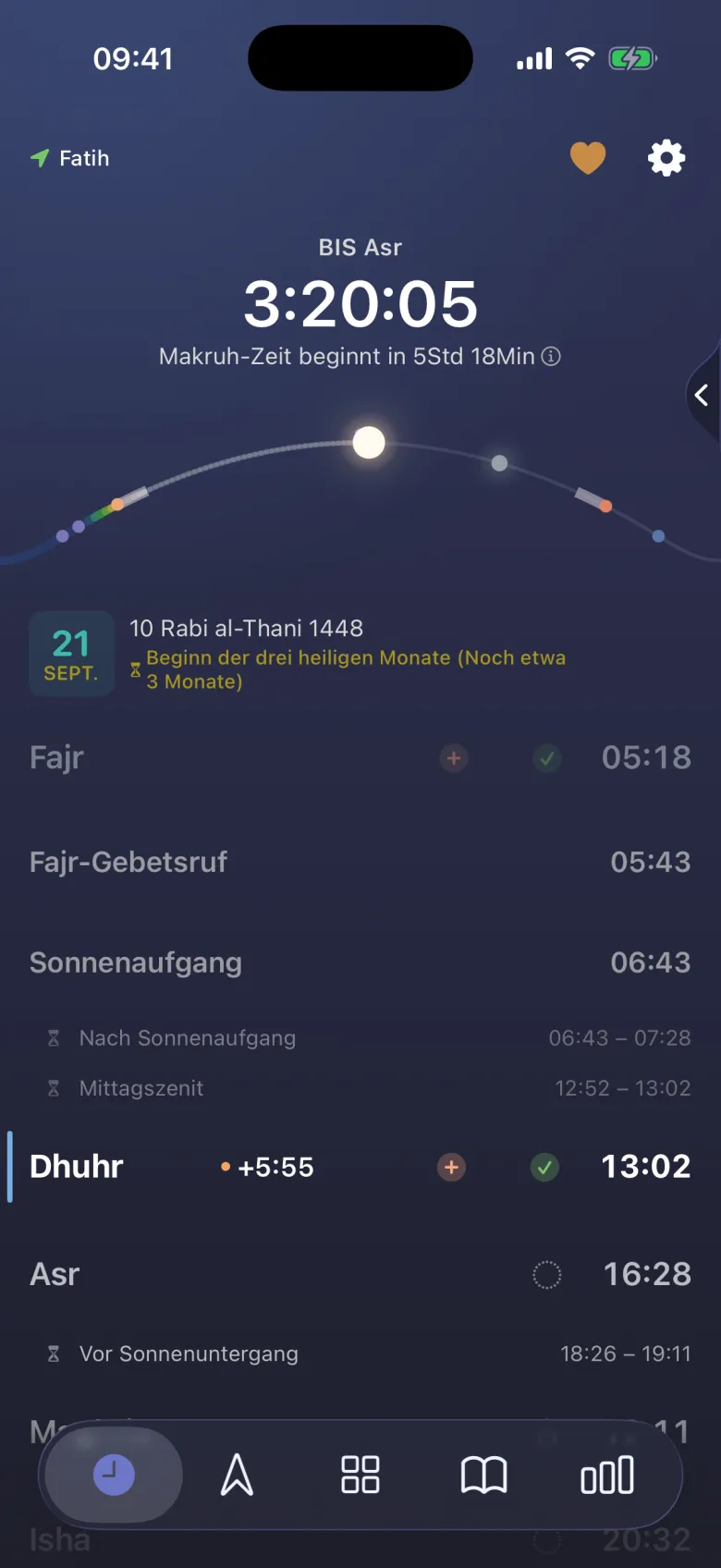Open the settings gear
The width and height of the screenshot is (721, 1568).
(x=666, y=158)
